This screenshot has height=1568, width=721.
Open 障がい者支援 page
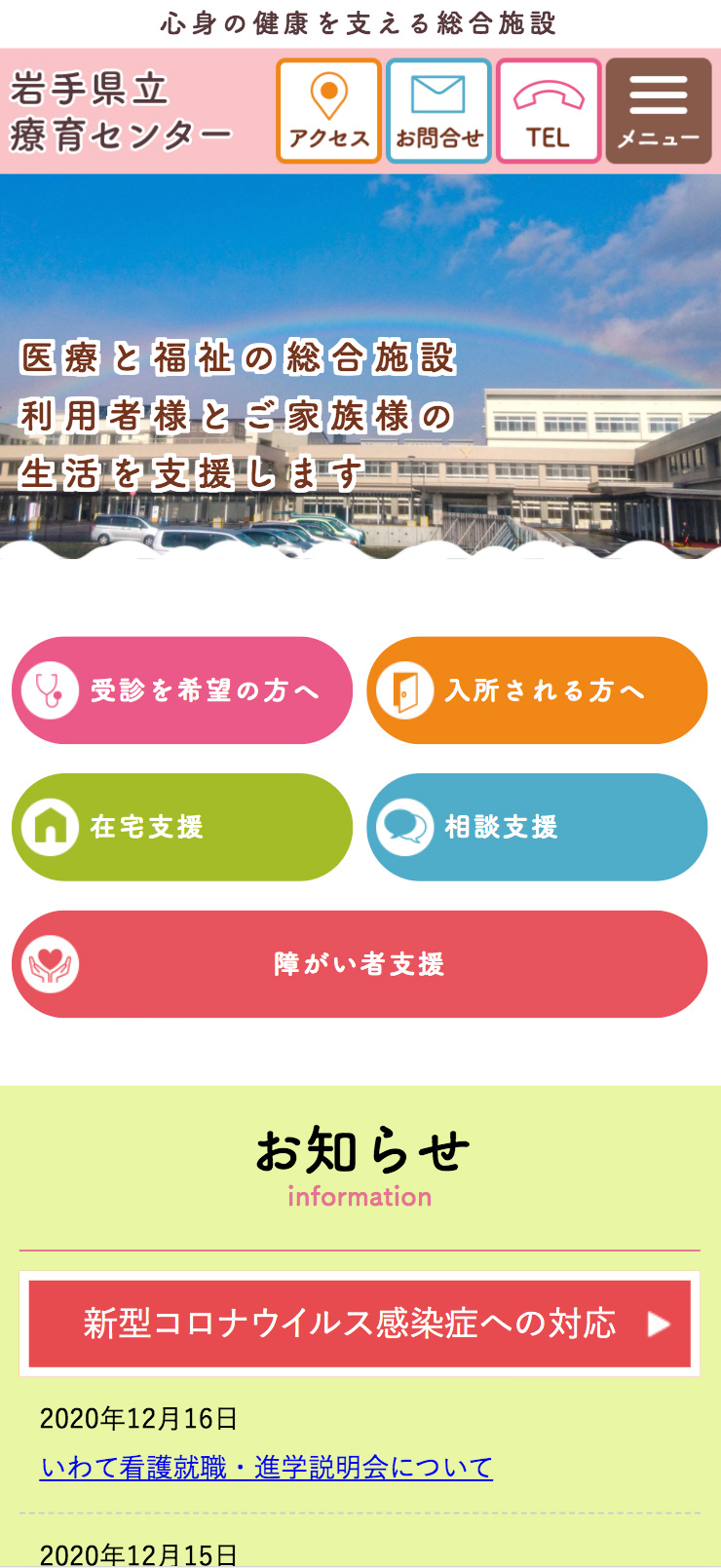pyautogui.click(x=360, y=964)
